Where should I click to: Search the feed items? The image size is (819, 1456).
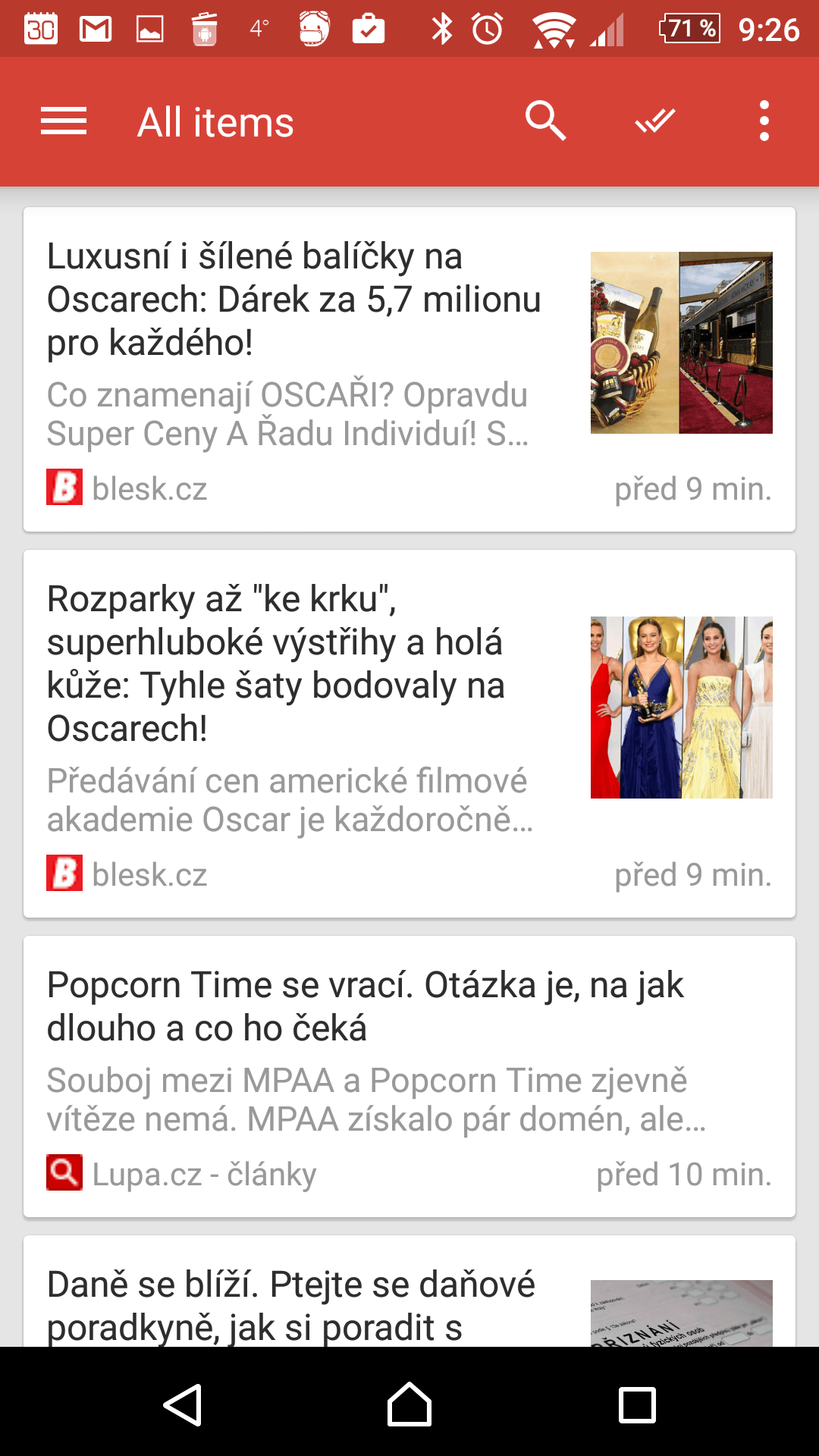pyautogui.click(x=545, y=121)
